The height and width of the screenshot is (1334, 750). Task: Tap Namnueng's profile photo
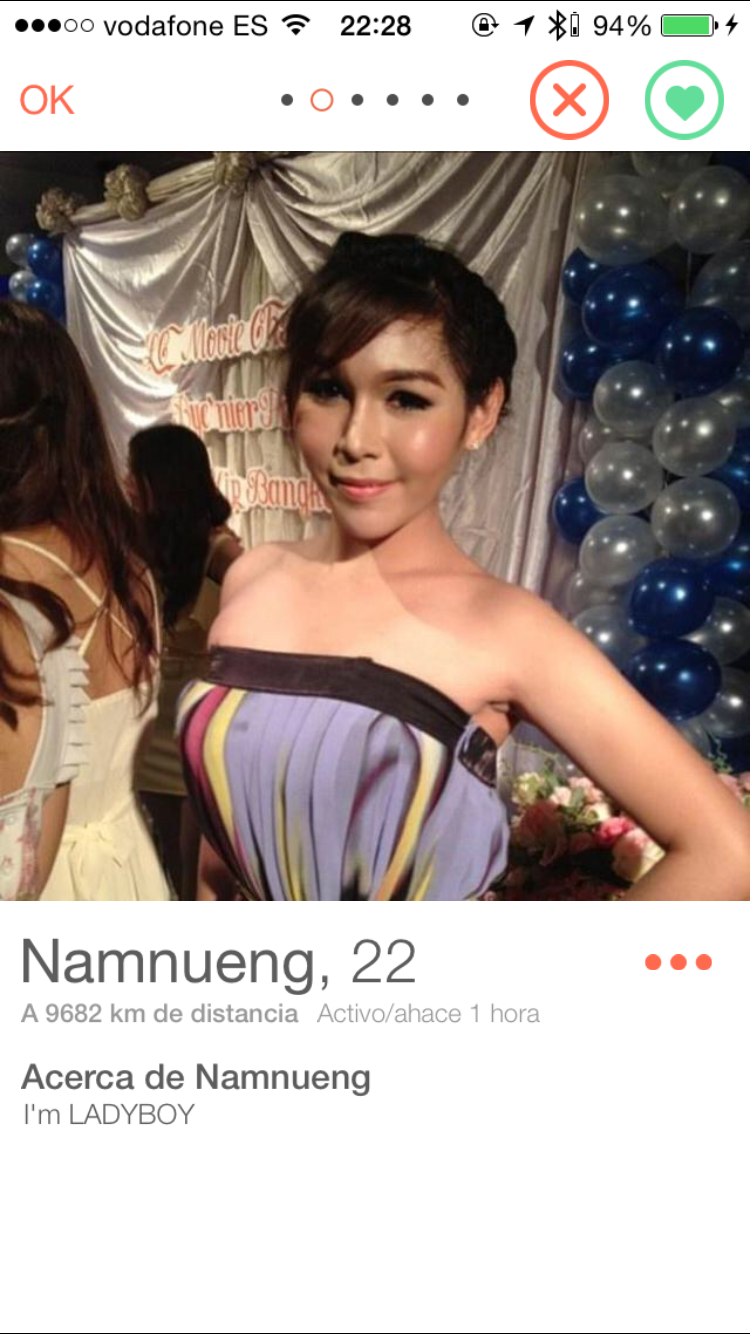pos(375,525)
